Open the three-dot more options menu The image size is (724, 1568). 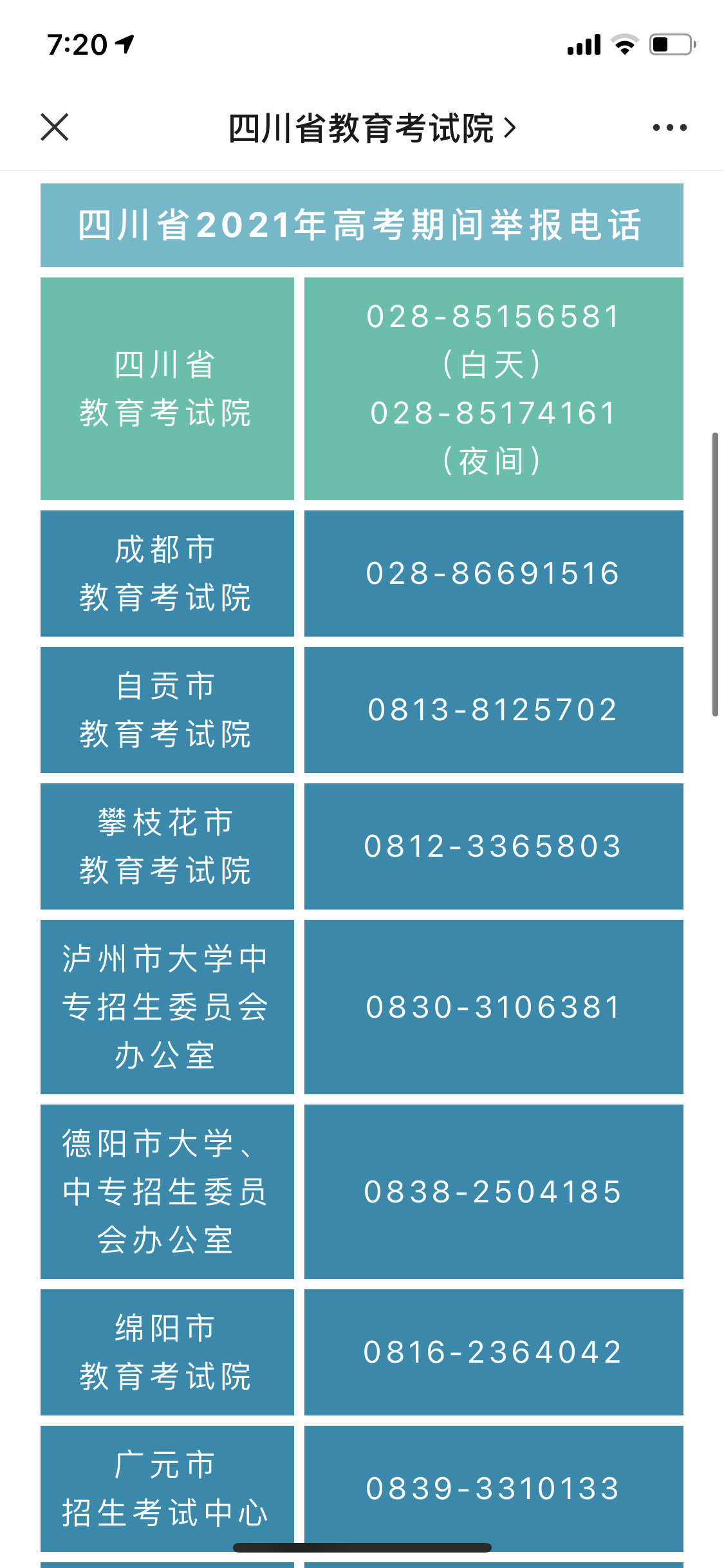pos(669,127)
